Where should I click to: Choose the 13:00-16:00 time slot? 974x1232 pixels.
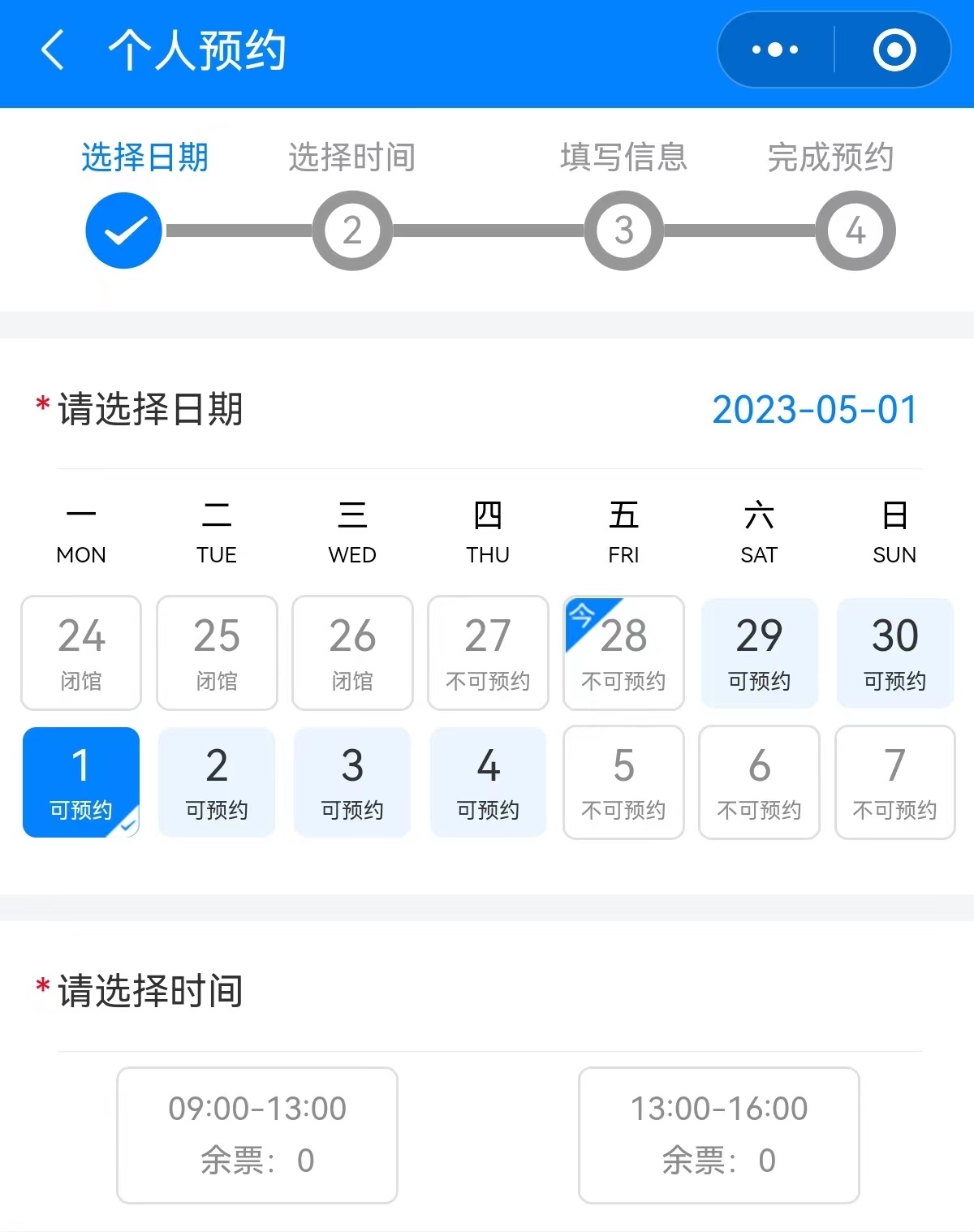[718, 1134]
